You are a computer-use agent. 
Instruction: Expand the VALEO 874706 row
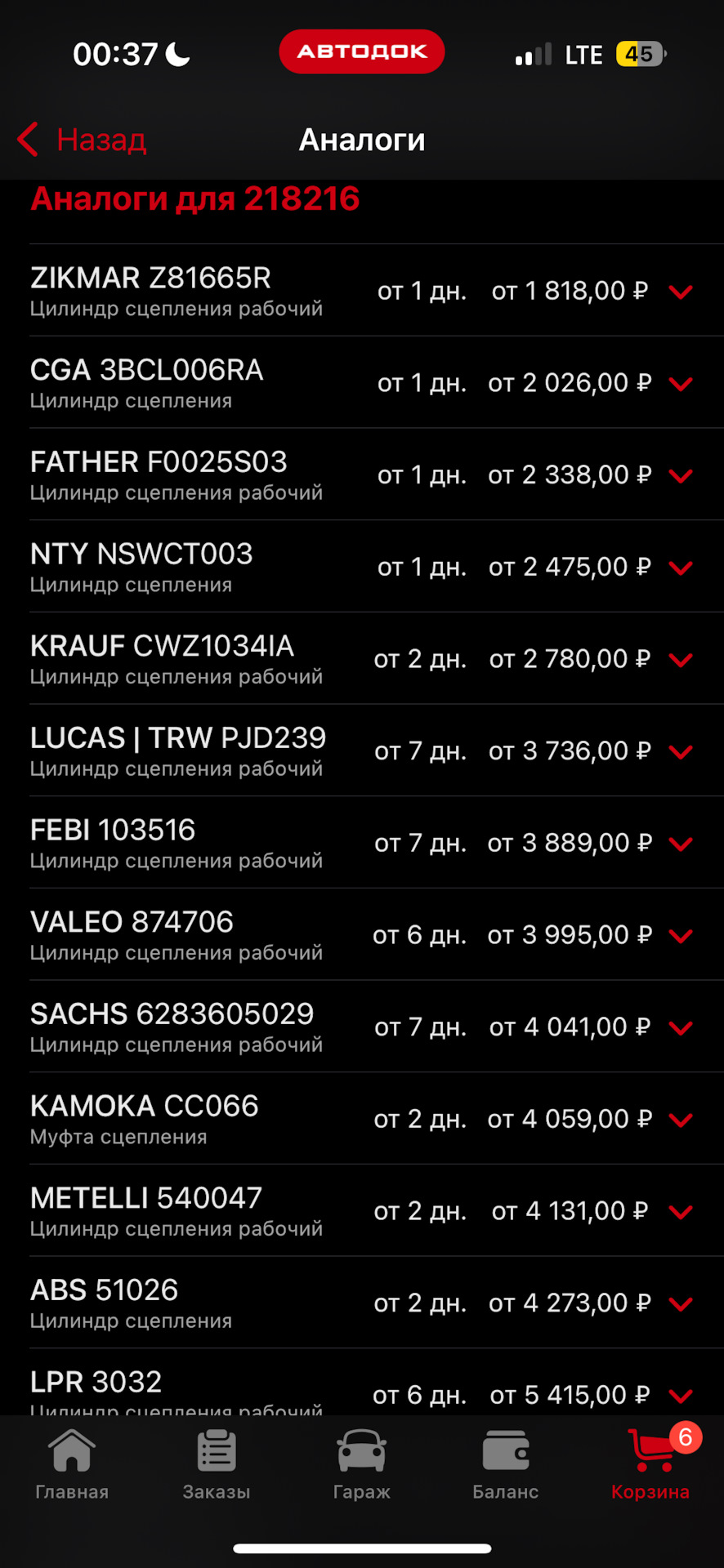(681, 935)
